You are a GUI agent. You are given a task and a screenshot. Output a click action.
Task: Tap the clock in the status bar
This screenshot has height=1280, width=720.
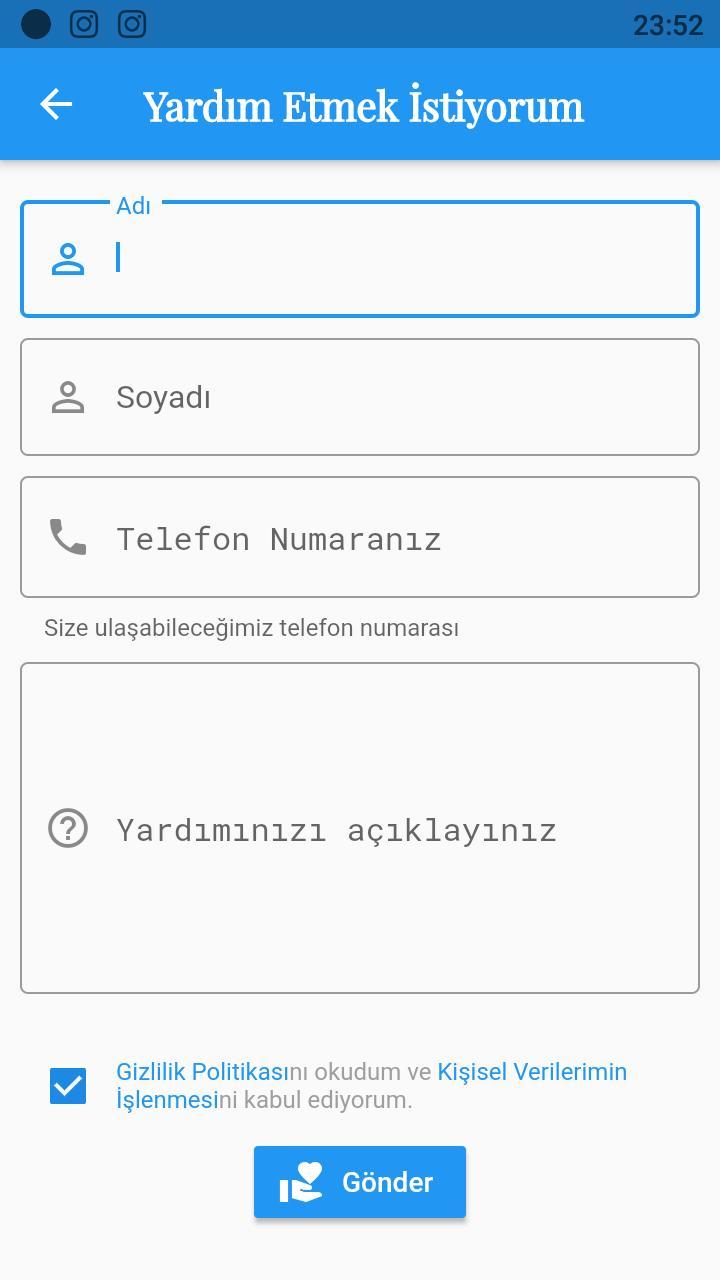[671, 24]
